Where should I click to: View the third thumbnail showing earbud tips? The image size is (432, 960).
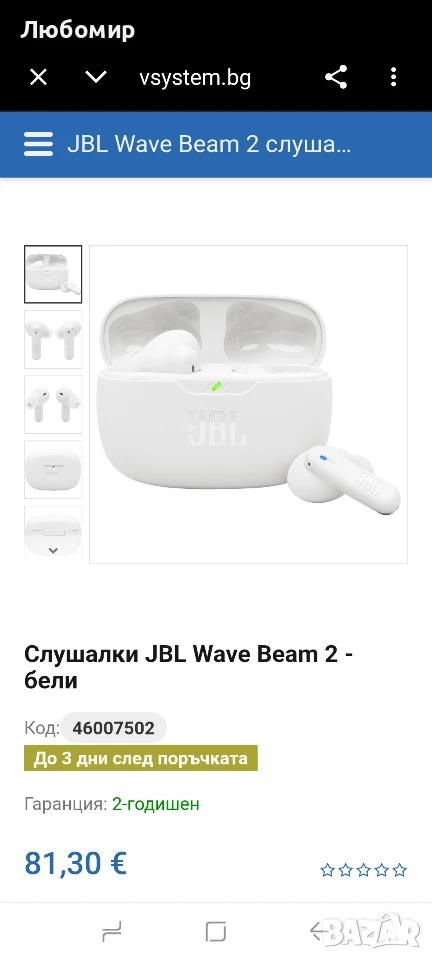pyautogui.click(x=53, y=404)
